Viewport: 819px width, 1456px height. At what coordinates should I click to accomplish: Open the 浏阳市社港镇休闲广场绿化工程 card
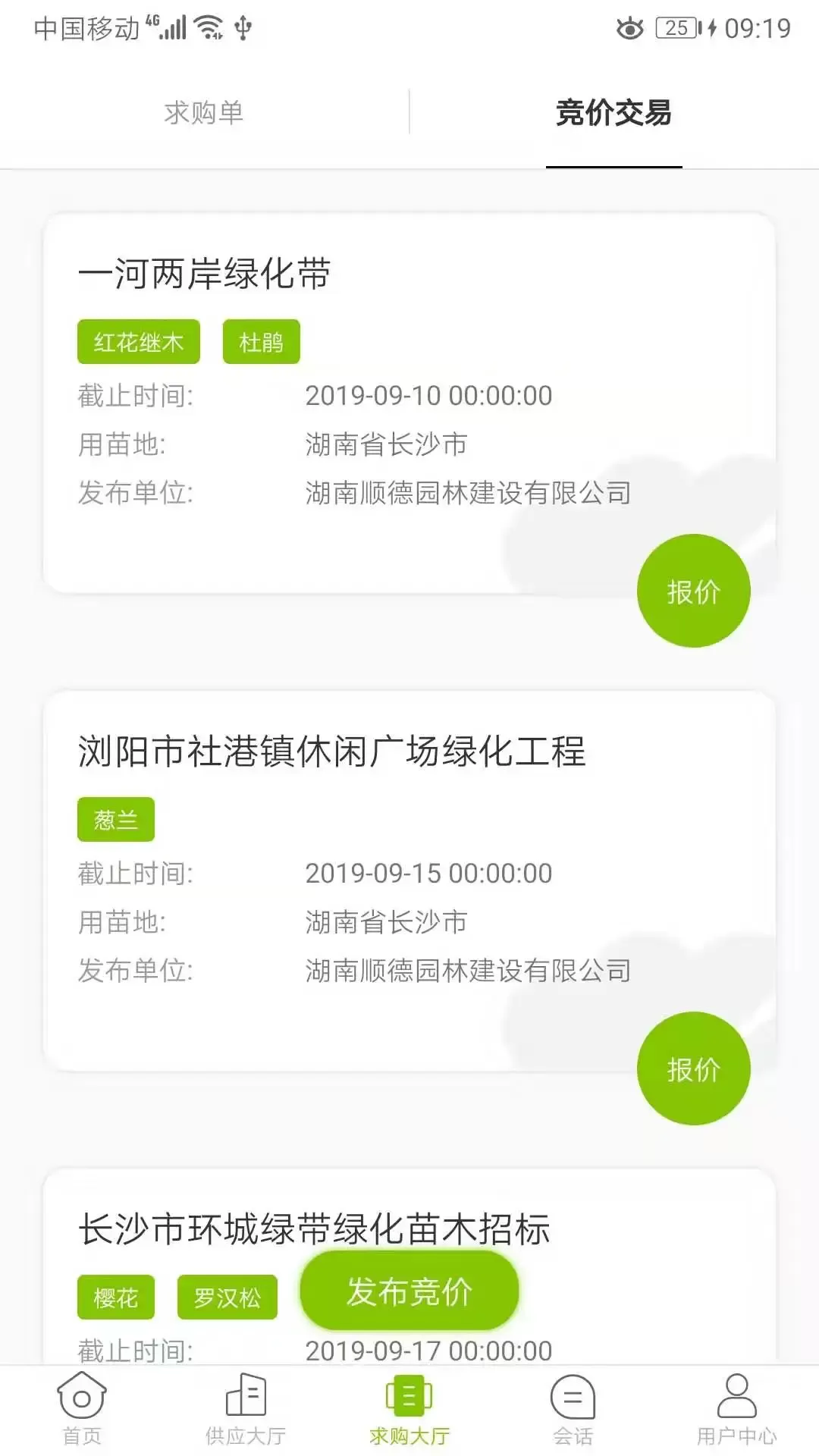tap(409, 881)
